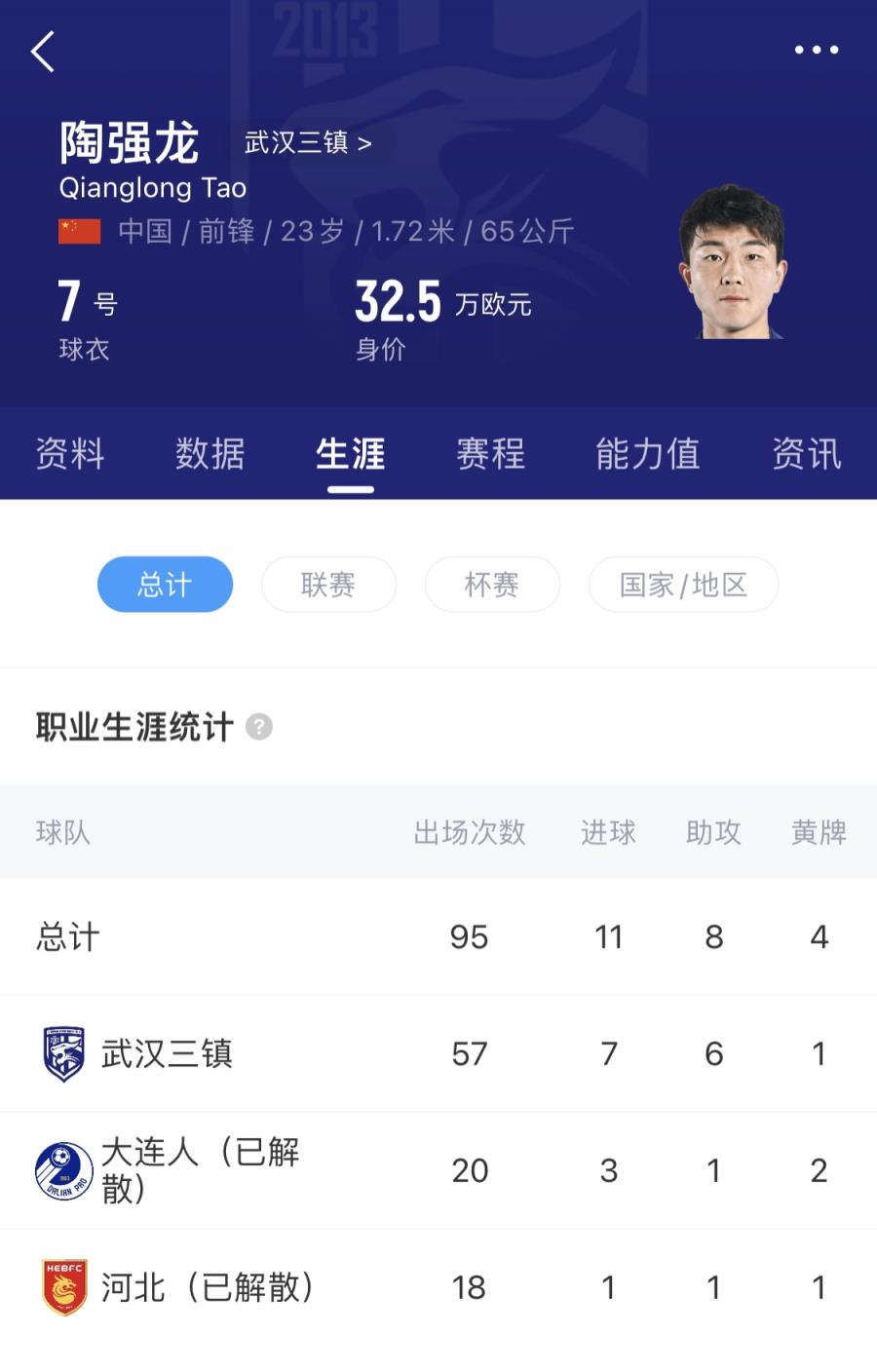Switch to the 资料 tab
877x1372 pixels.
[70, 454]
